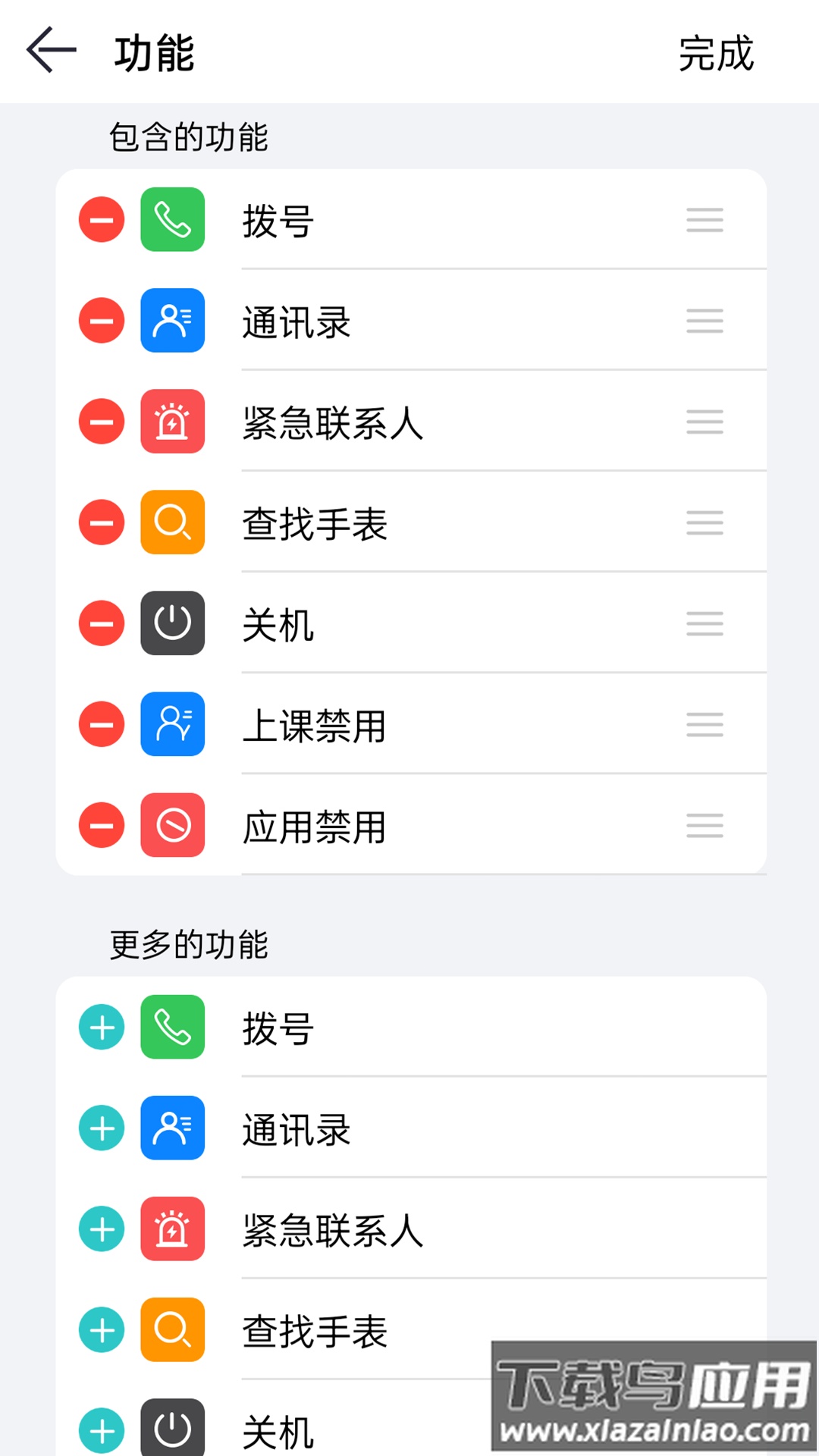Remove 应用禁用 from included functions
This screenshot has width=819, height=1456.
(x=100, y=827)
